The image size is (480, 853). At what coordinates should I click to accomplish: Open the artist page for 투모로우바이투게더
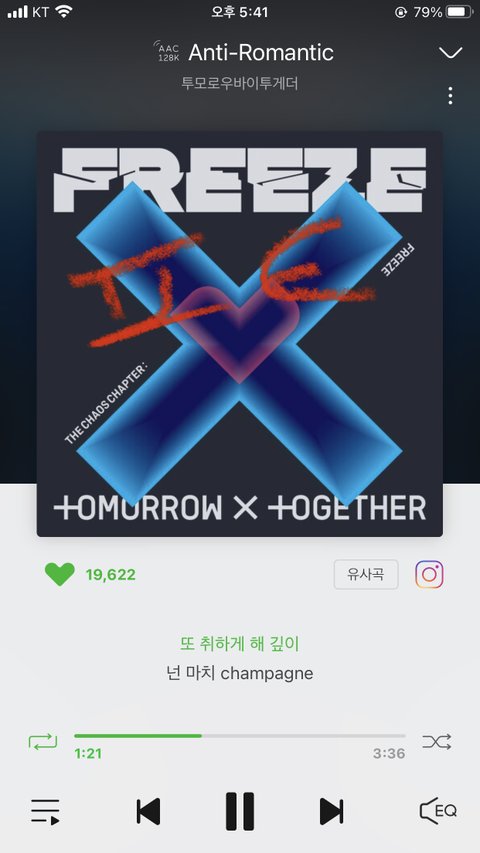tap(239, 84)
